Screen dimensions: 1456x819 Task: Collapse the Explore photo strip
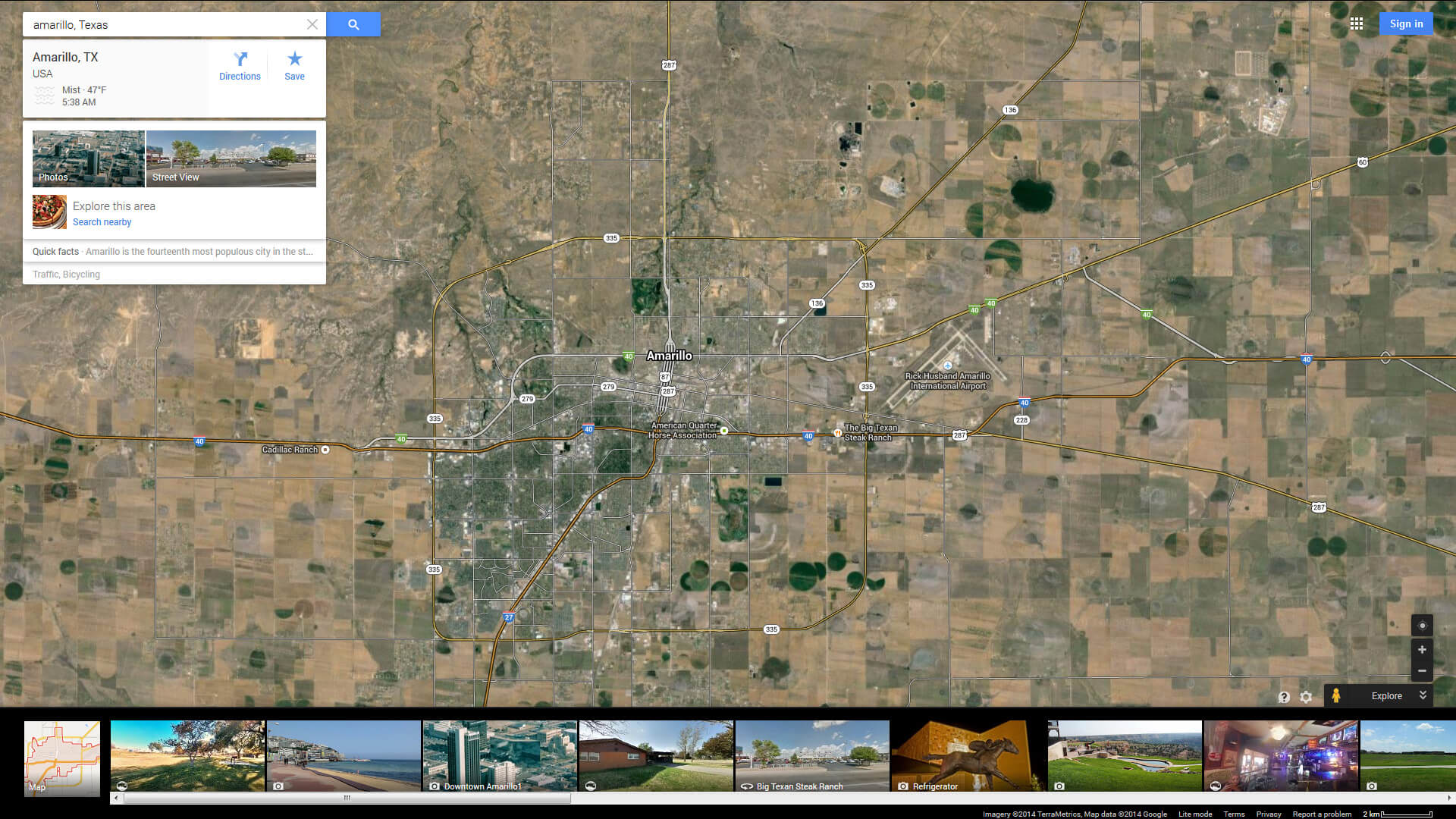pyautogui.click(x=1423, y=695)
